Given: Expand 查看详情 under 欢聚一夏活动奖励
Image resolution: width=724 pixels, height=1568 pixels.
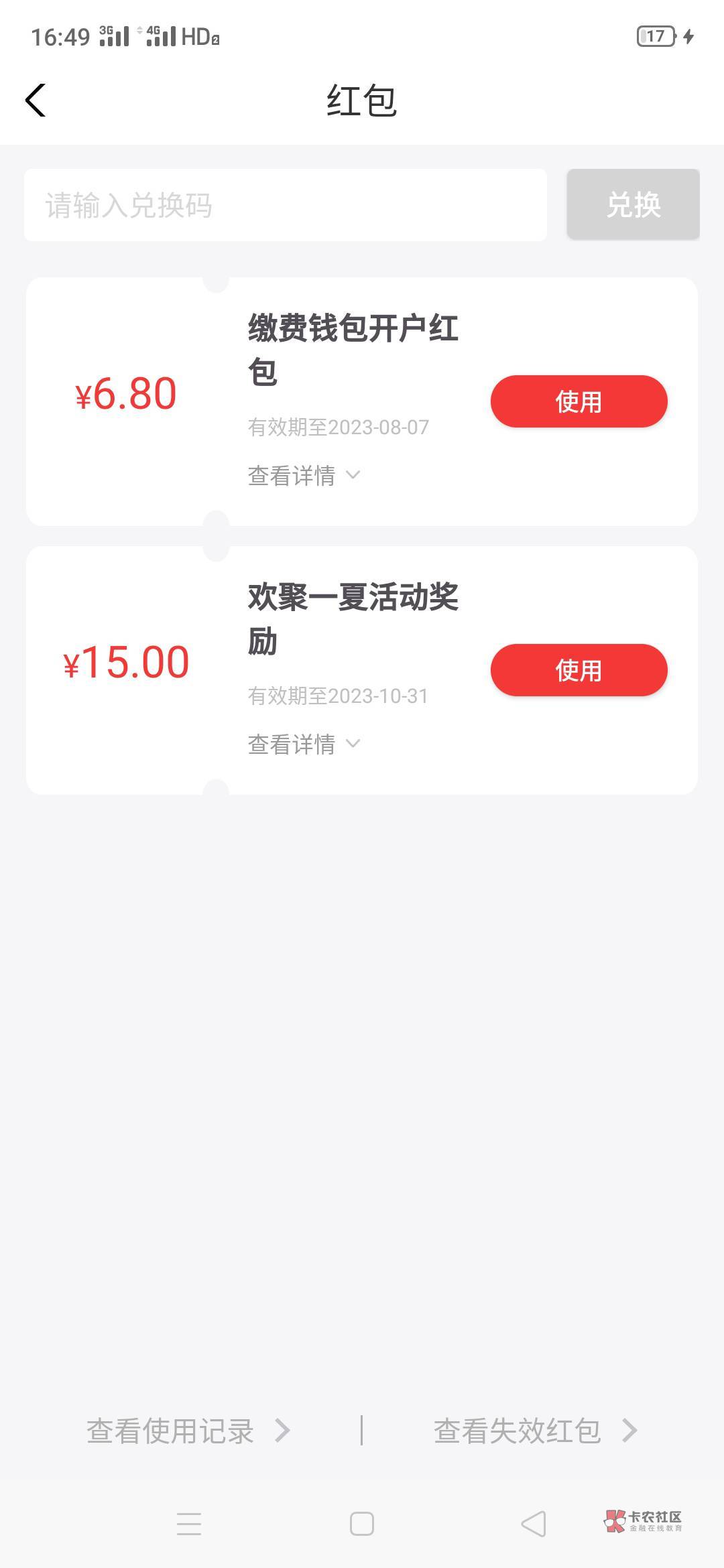Looking at the screenshot, I should 304,744.
